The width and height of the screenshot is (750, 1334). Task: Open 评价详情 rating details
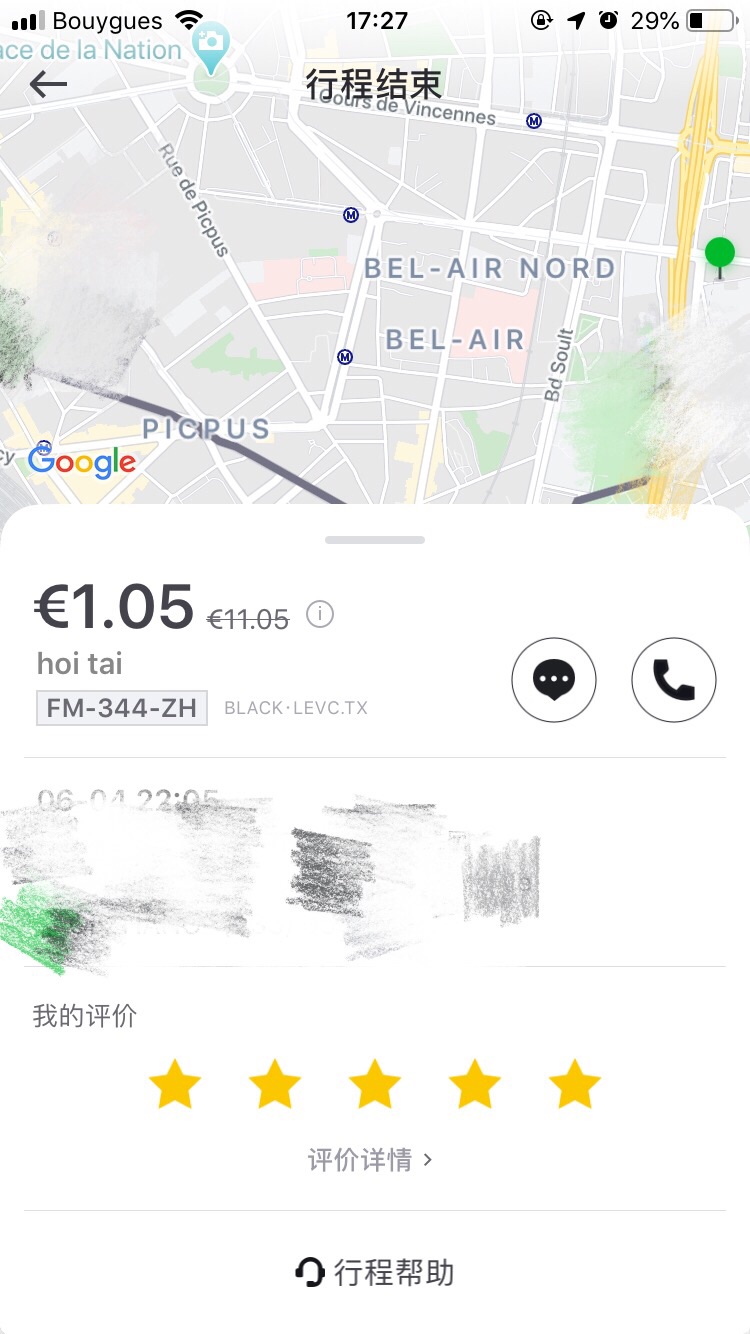[370, 1160]
